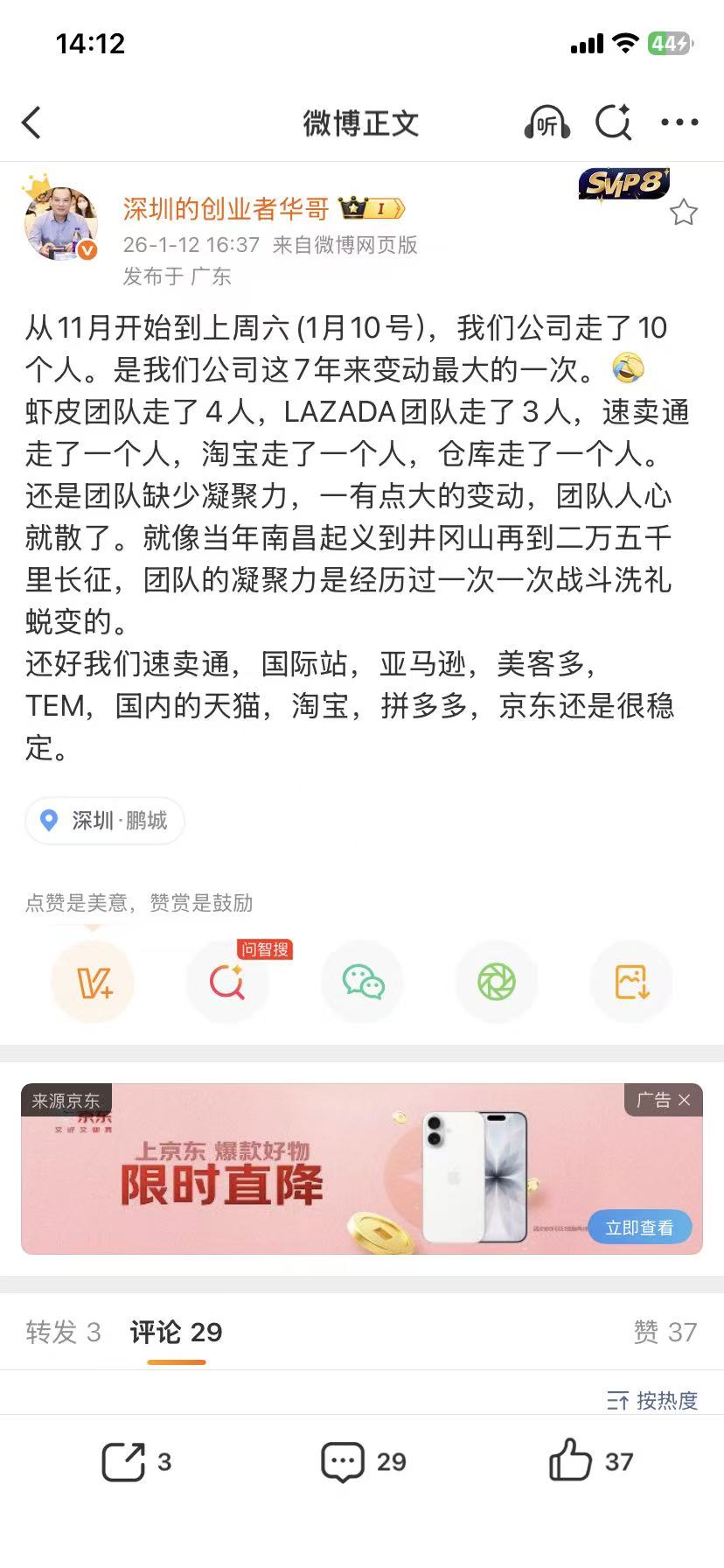The width and height of the screenshot is (724, 1568).
Task: Save the post as an image
Action: (x=631, y=983)
